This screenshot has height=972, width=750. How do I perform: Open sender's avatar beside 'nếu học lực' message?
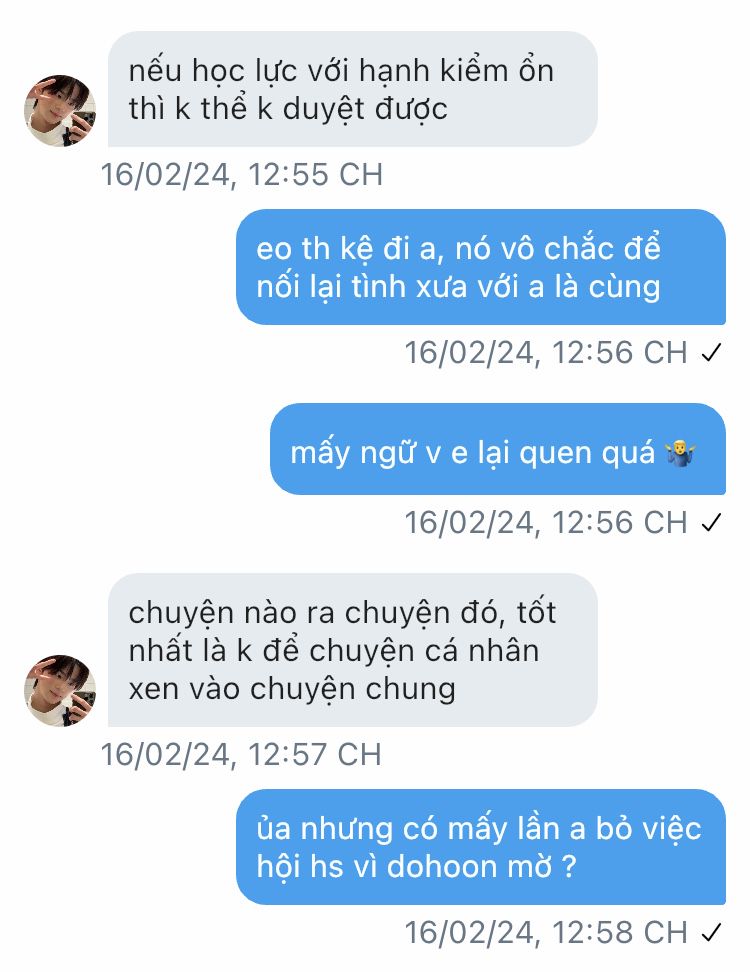click(x=60, y=110)
